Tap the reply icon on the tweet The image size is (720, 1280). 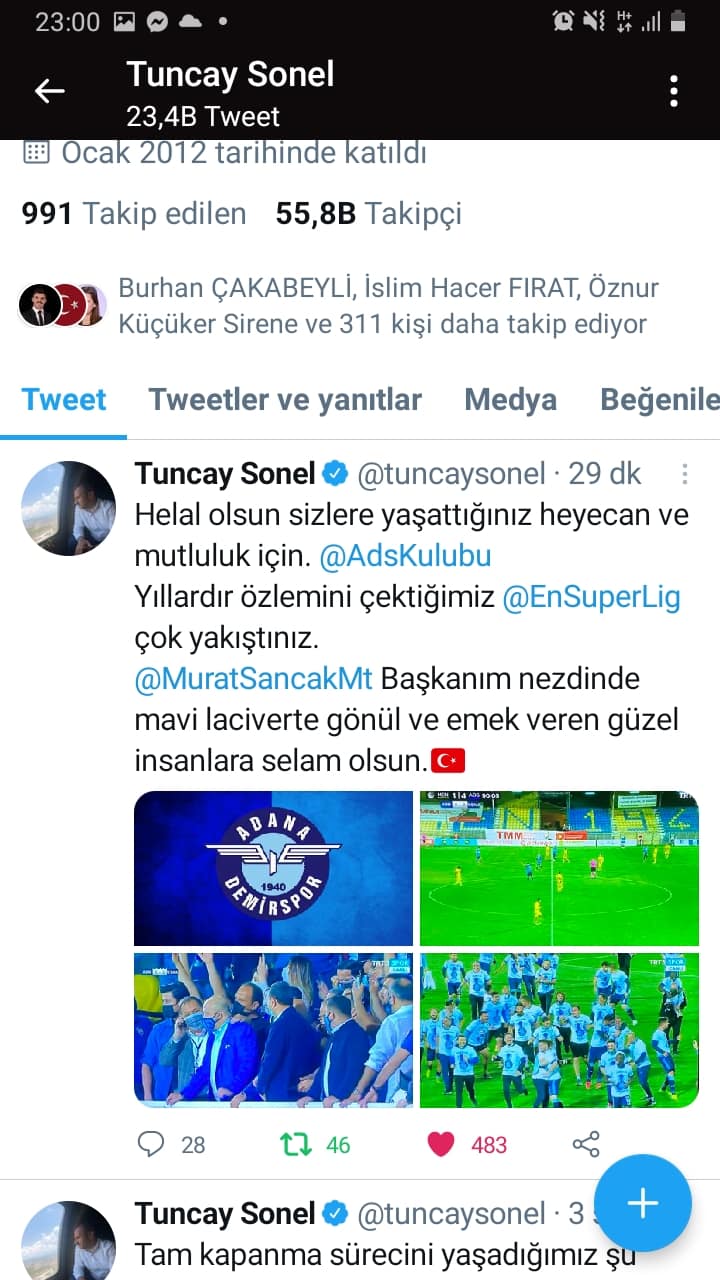click(152, 1144)
